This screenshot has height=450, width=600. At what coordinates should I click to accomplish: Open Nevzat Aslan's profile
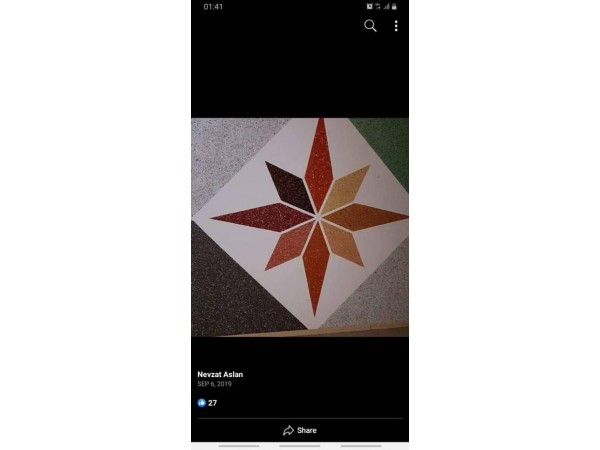(220, 374)
